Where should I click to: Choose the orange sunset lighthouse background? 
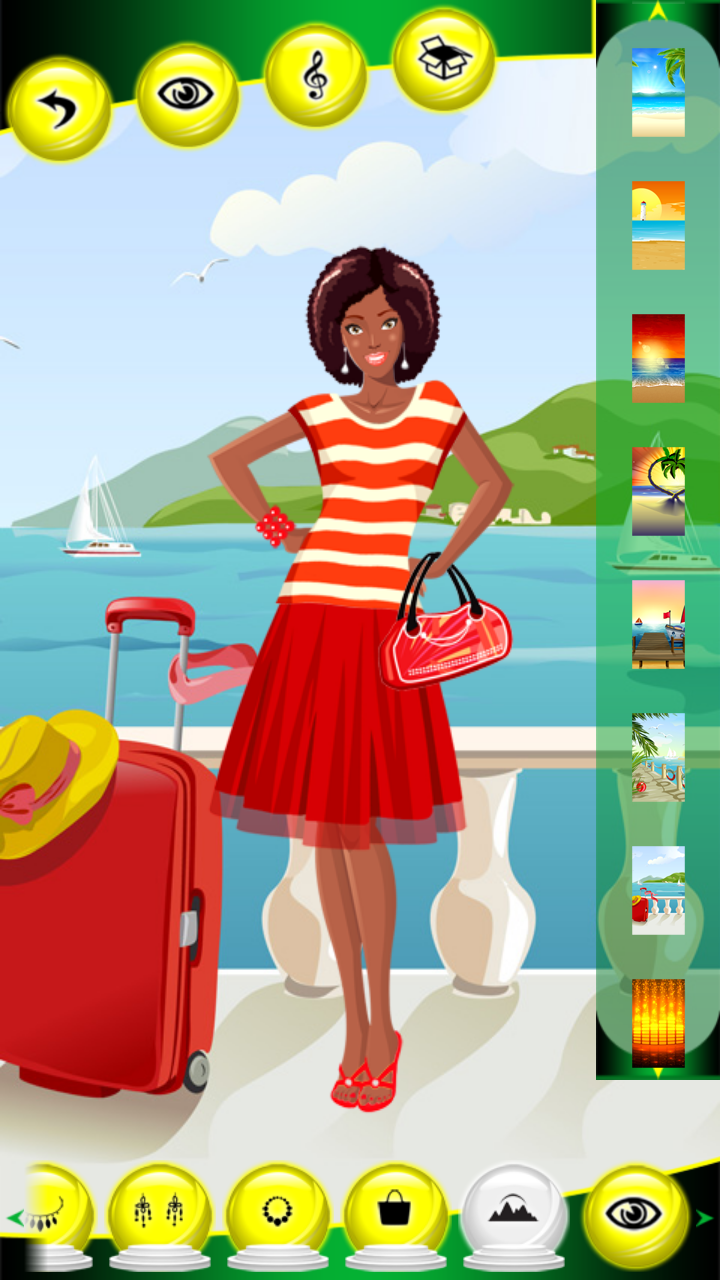(x=658, y=225)
